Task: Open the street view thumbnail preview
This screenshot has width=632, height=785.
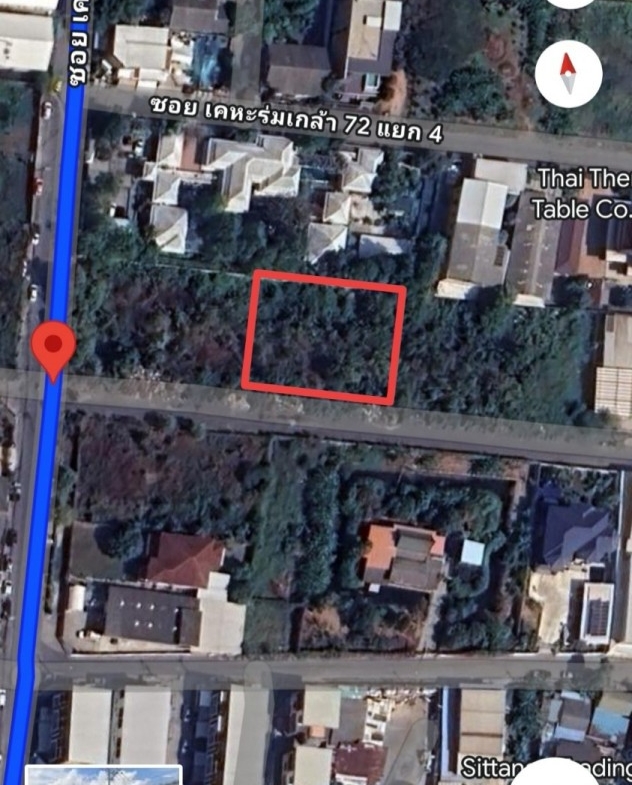Action: [x=104, y=775]
